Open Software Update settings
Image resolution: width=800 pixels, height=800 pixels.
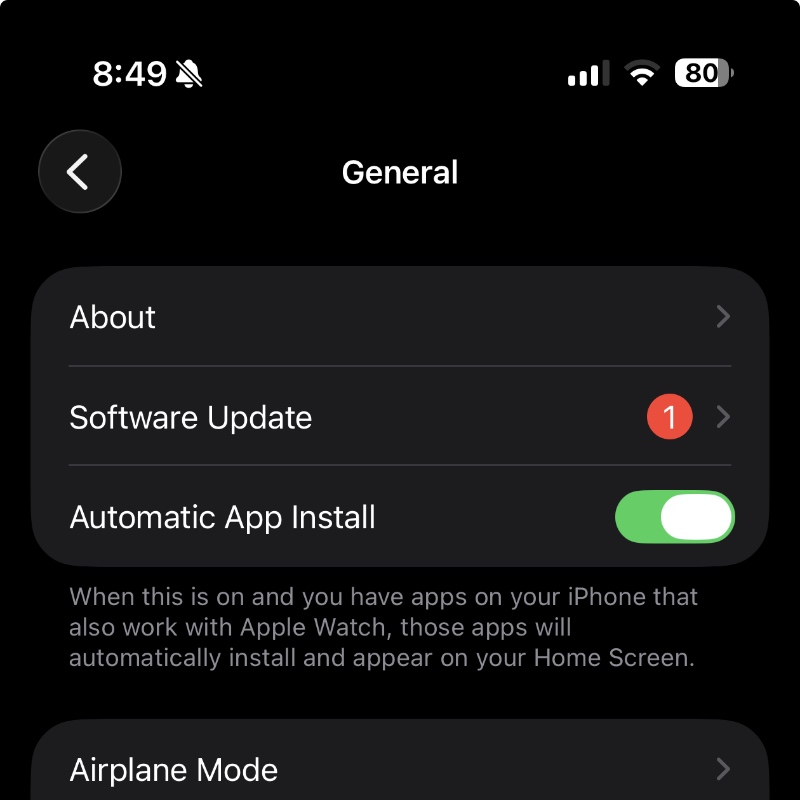(400, 417)
